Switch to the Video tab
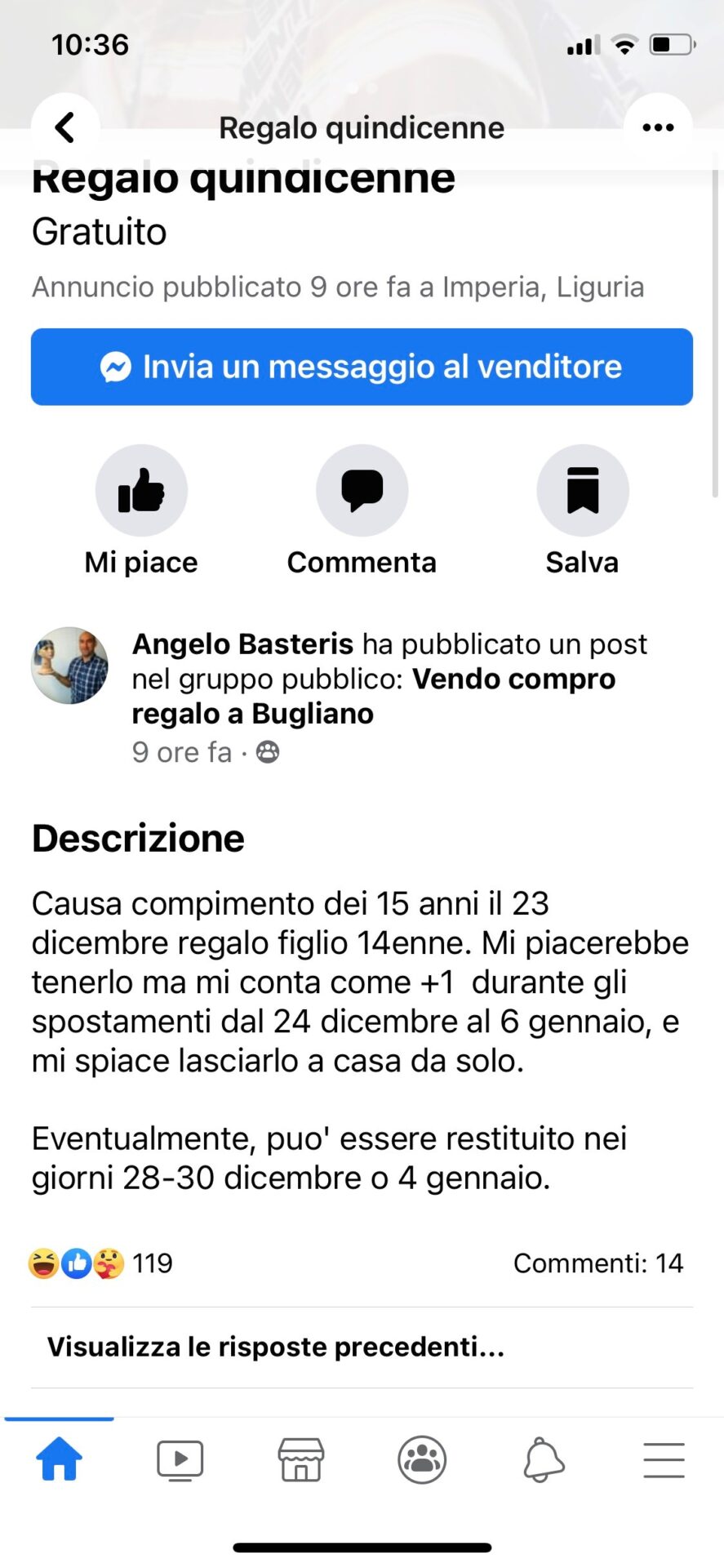Viewport: 724px width, 1568px height. coord(180,1459)
